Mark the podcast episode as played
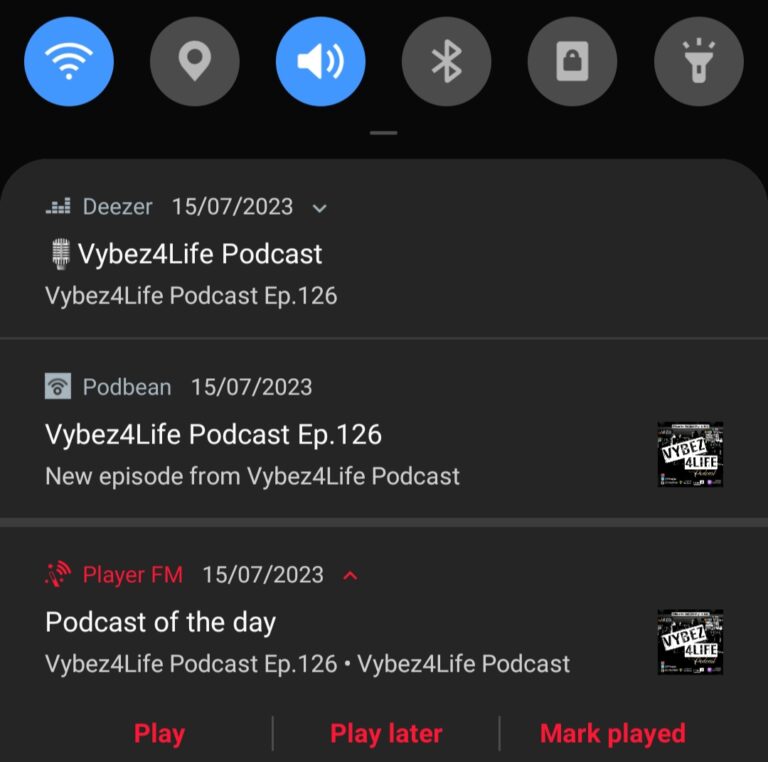768x762 pixels. click(612, 733)
